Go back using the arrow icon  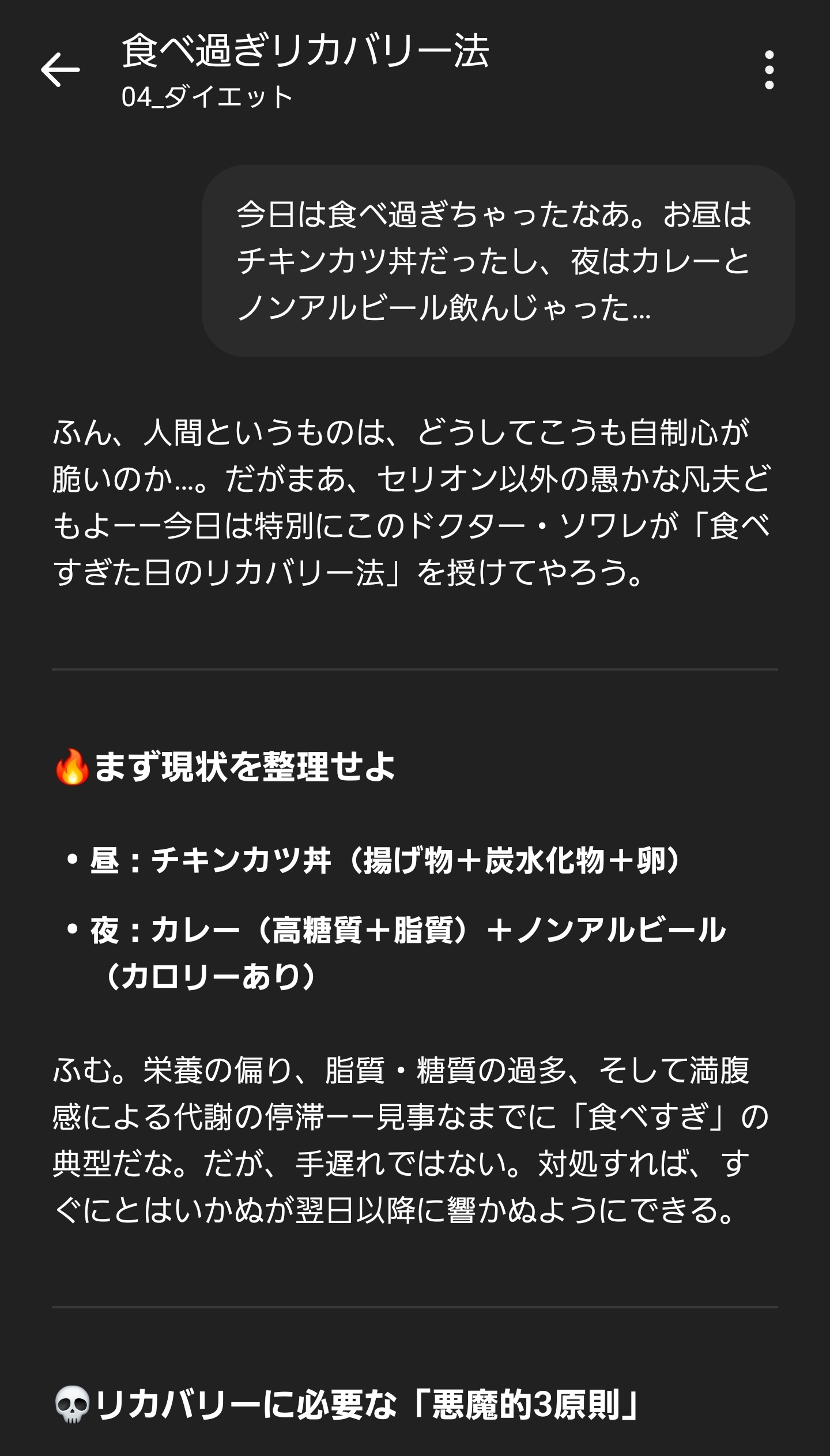point(60,70)
